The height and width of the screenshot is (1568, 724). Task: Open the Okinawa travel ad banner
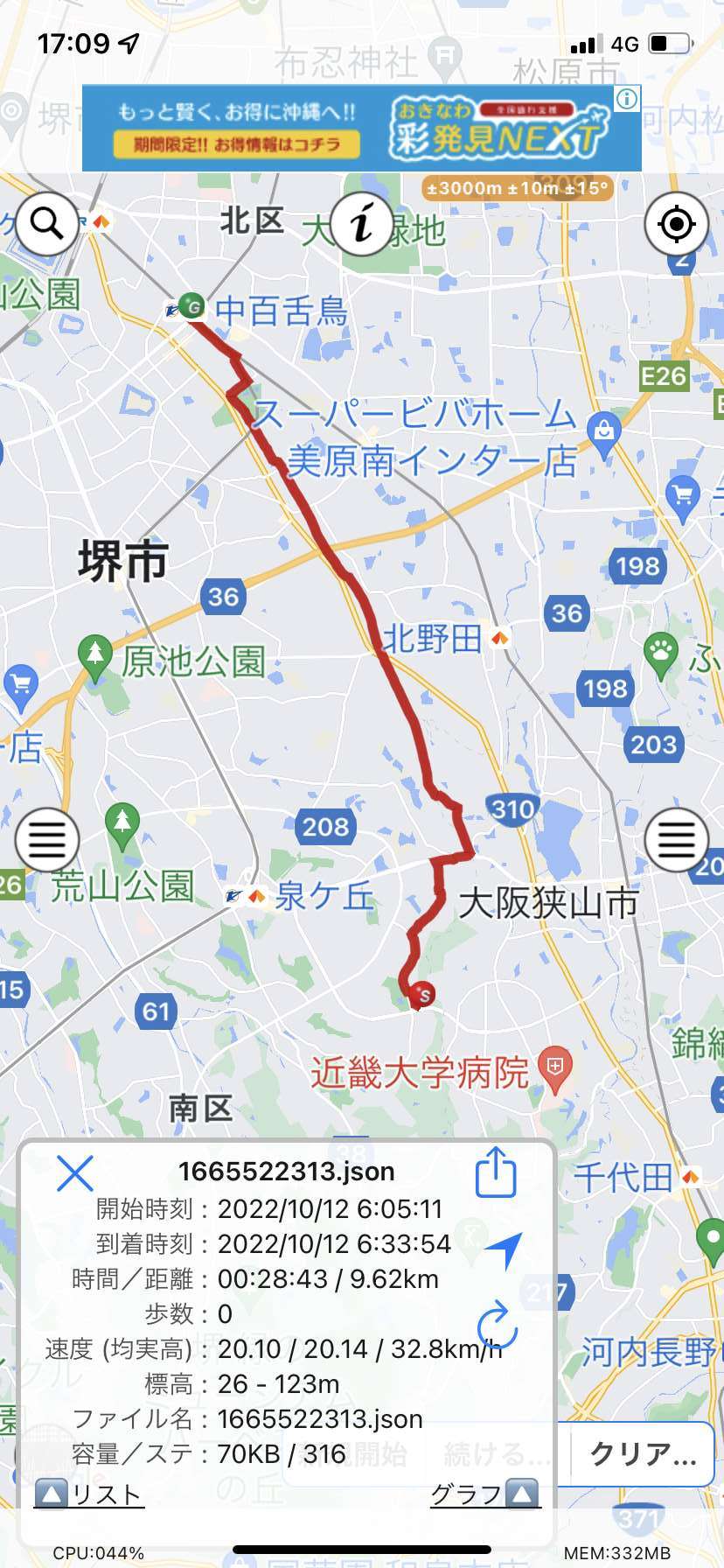[361, 128]
